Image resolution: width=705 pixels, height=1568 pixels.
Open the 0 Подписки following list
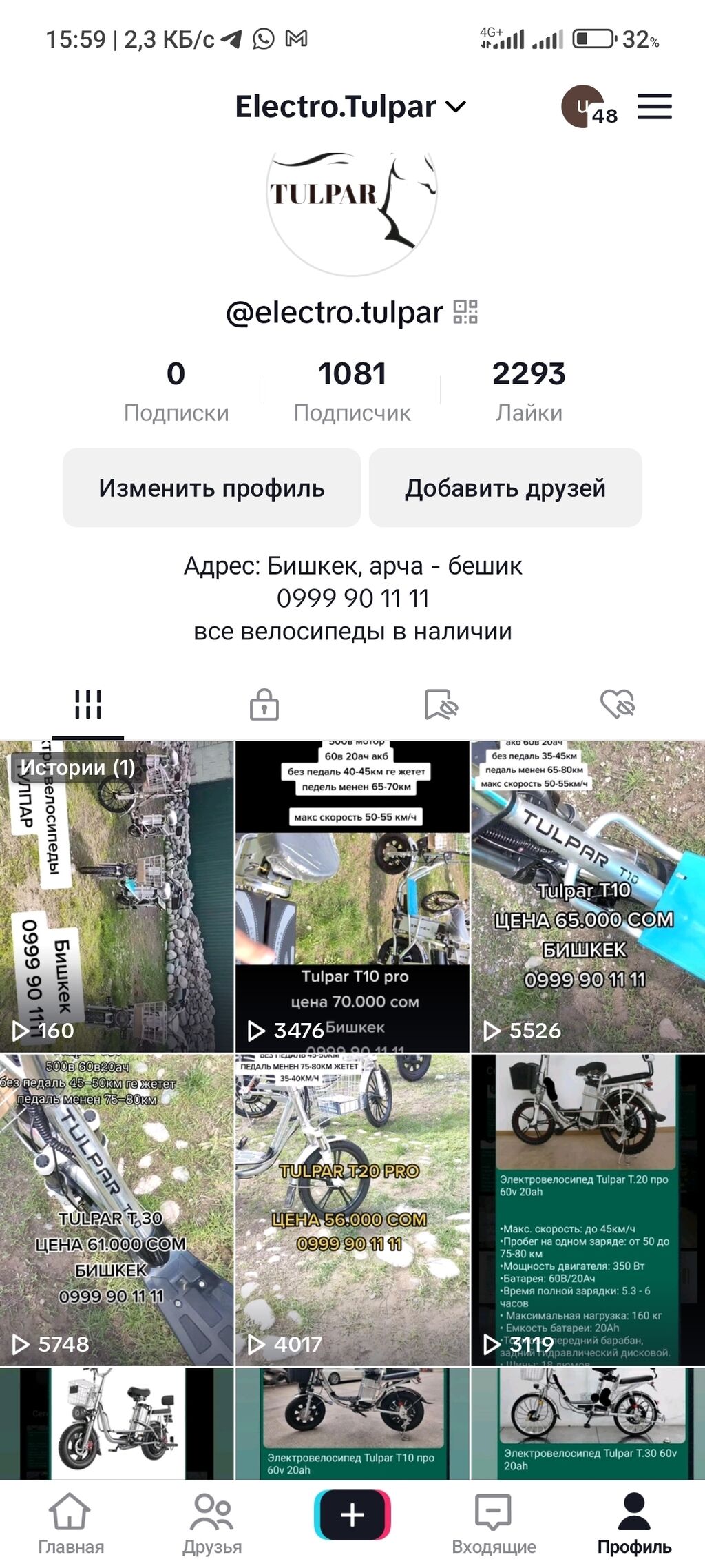pyautogui.click(x=176, y=391)
